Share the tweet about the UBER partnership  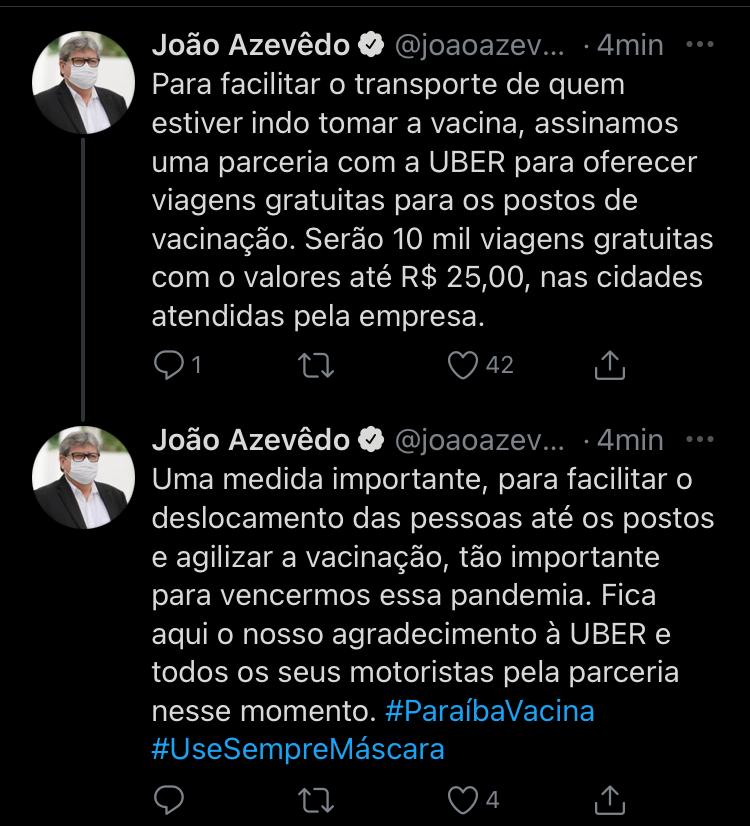[x=609, y=366]
